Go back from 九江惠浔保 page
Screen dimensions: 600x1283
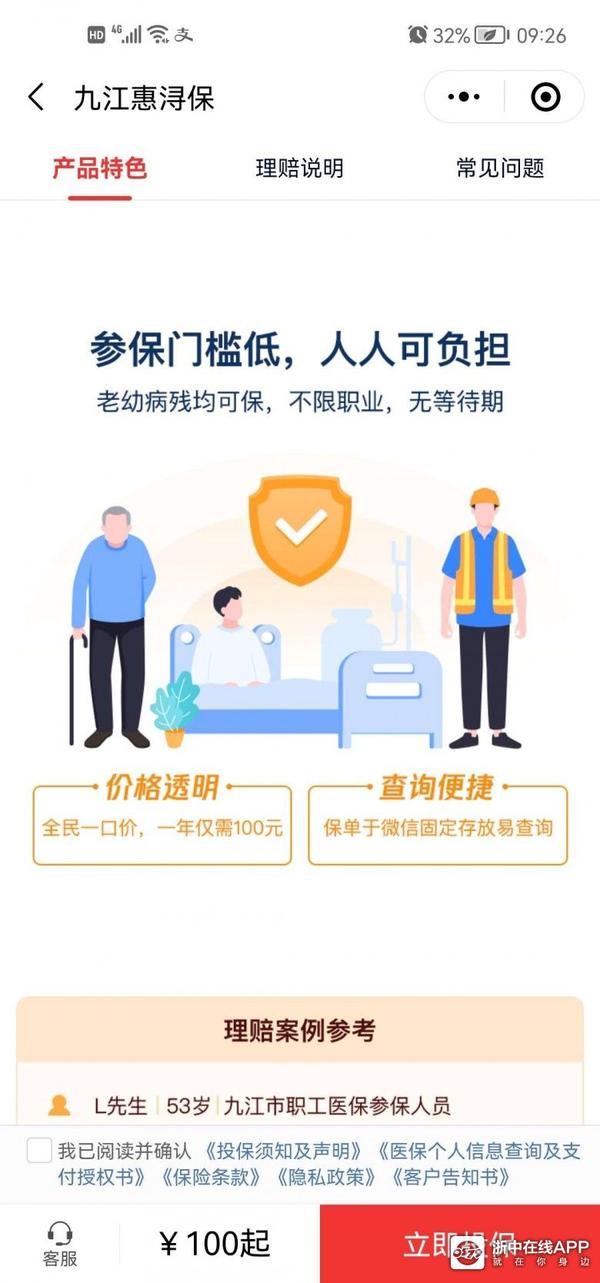point(36,98)
